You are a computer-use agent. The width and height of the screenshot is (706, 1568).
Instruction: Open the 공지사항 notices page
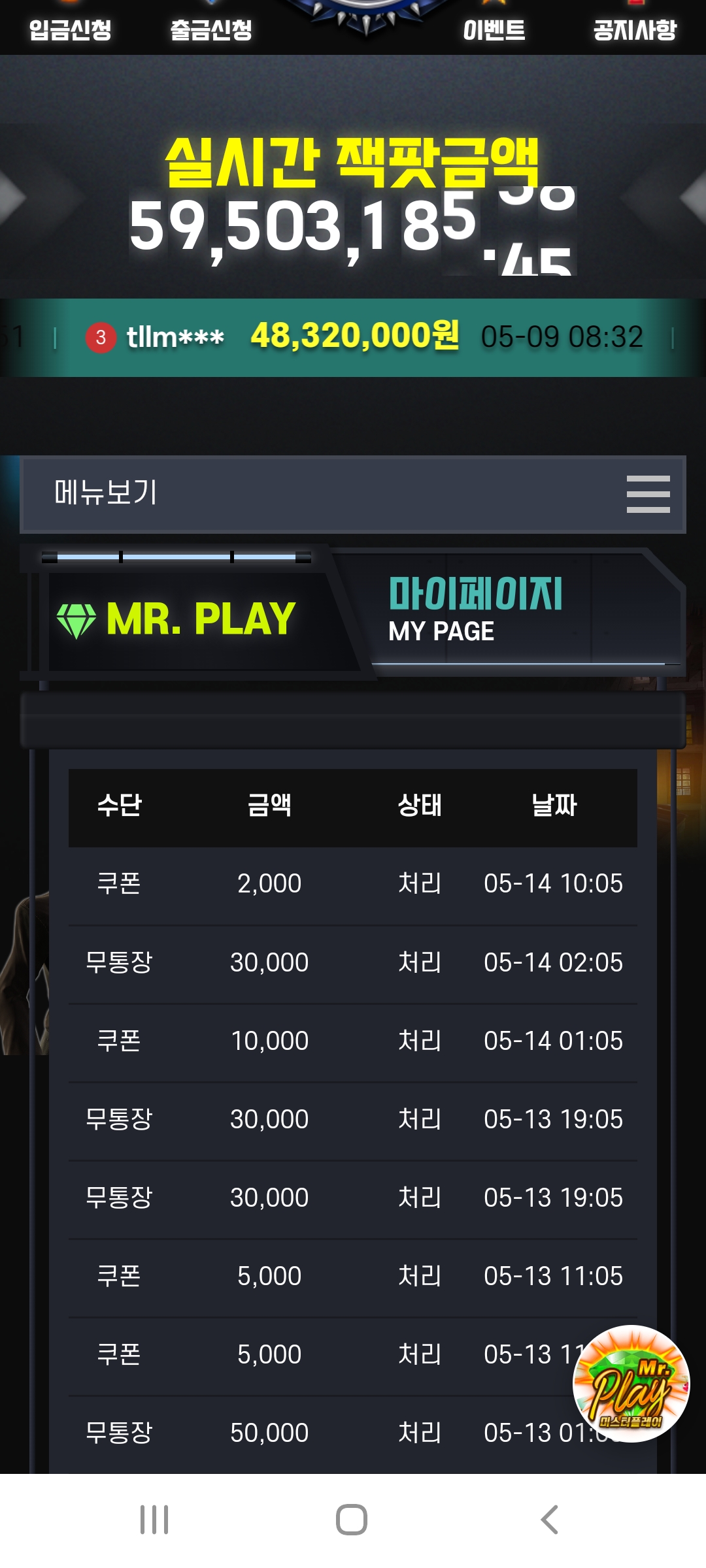click(x=635, y=29)
